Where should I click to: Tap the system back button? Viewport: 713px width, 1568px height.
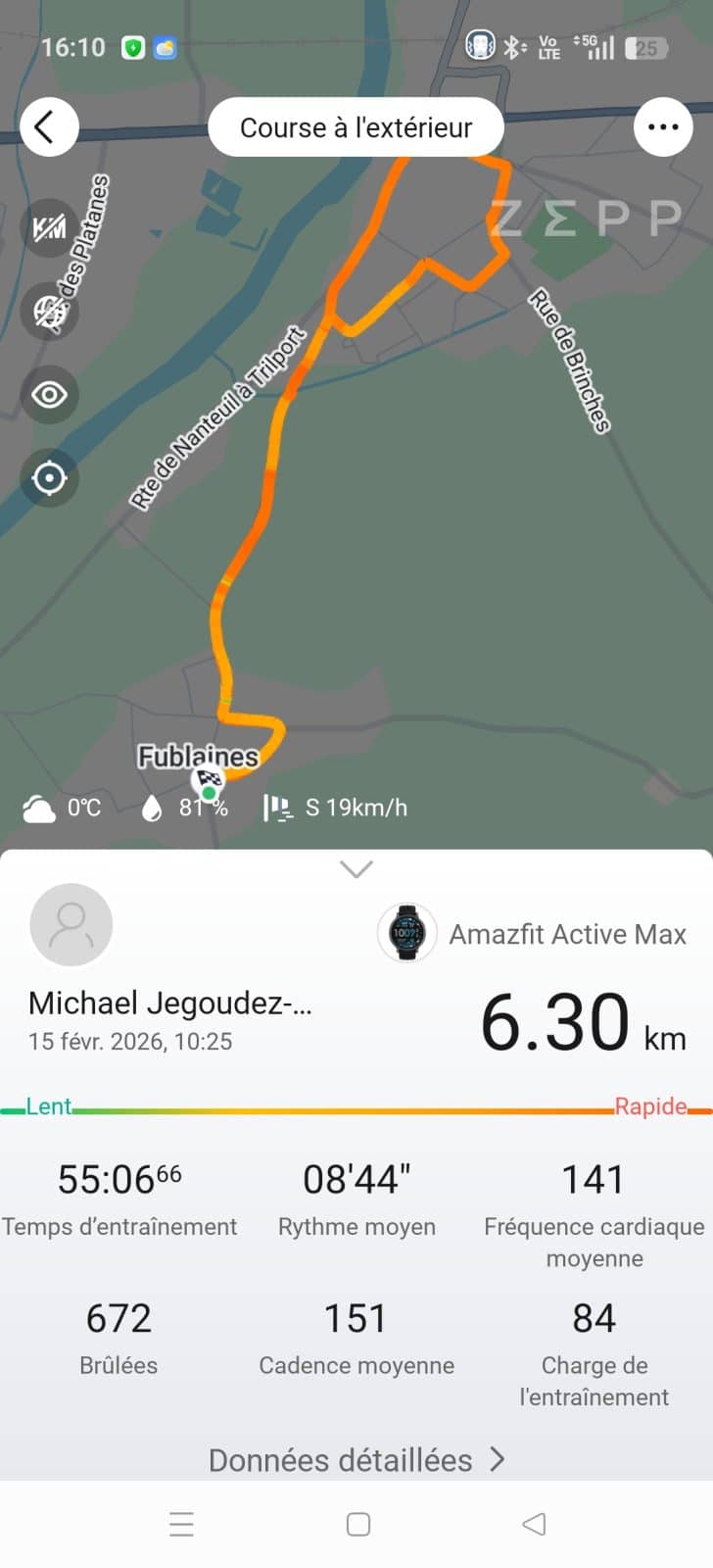tap(534, 1524)
